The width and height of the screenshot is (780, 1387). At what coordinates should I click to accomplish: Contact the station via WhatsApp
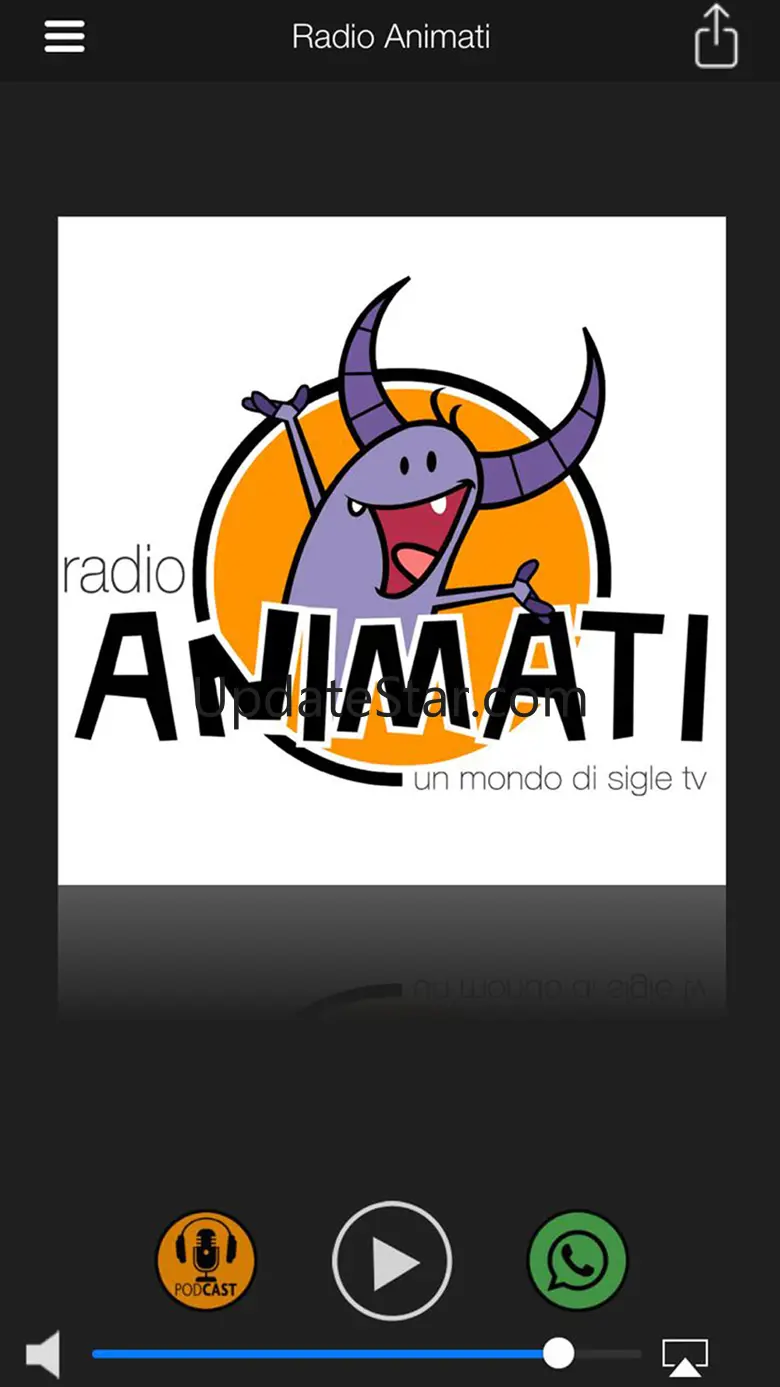[578, 1261]
